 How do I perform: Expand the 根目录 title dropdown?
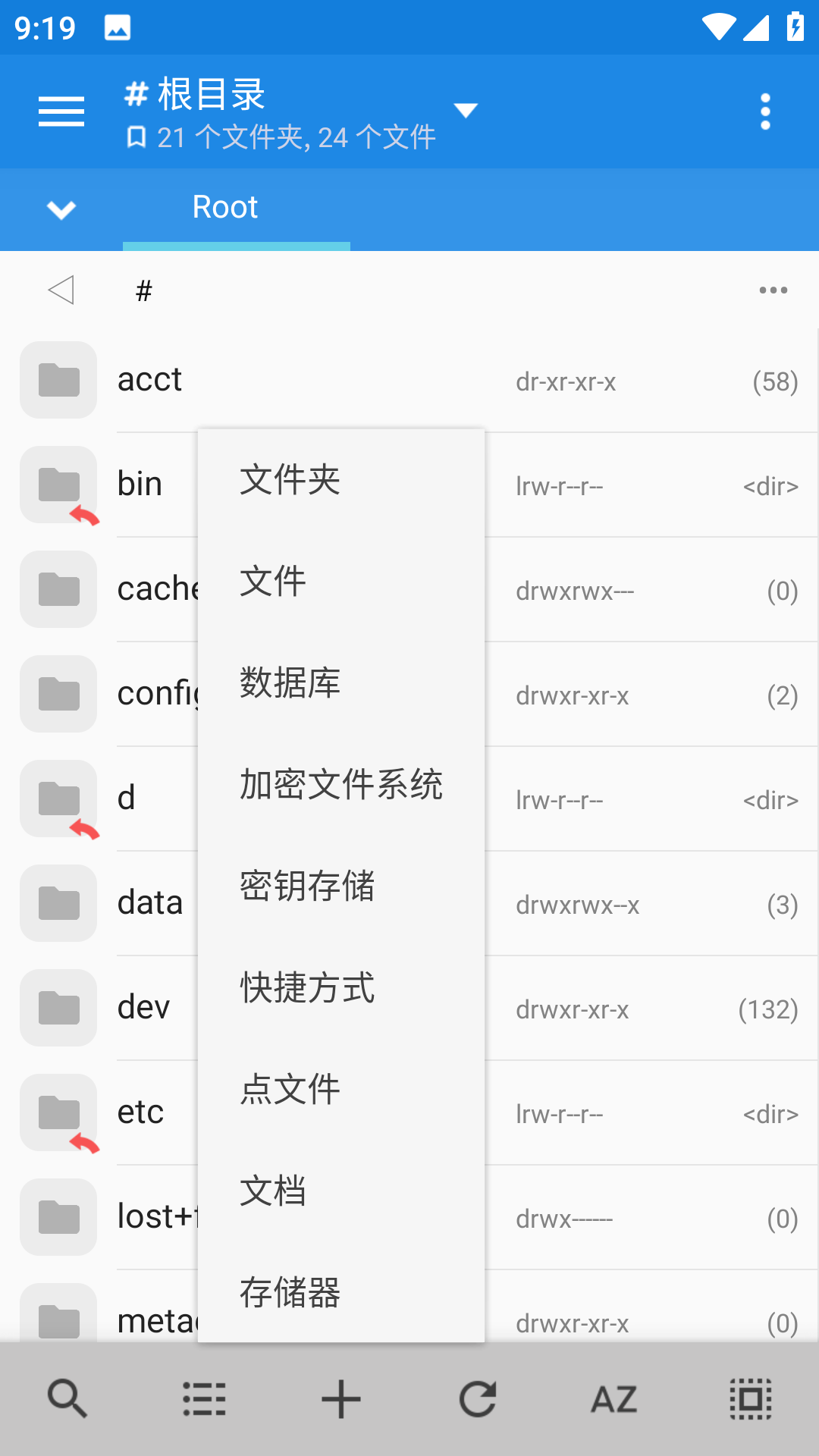click(465, 111)
